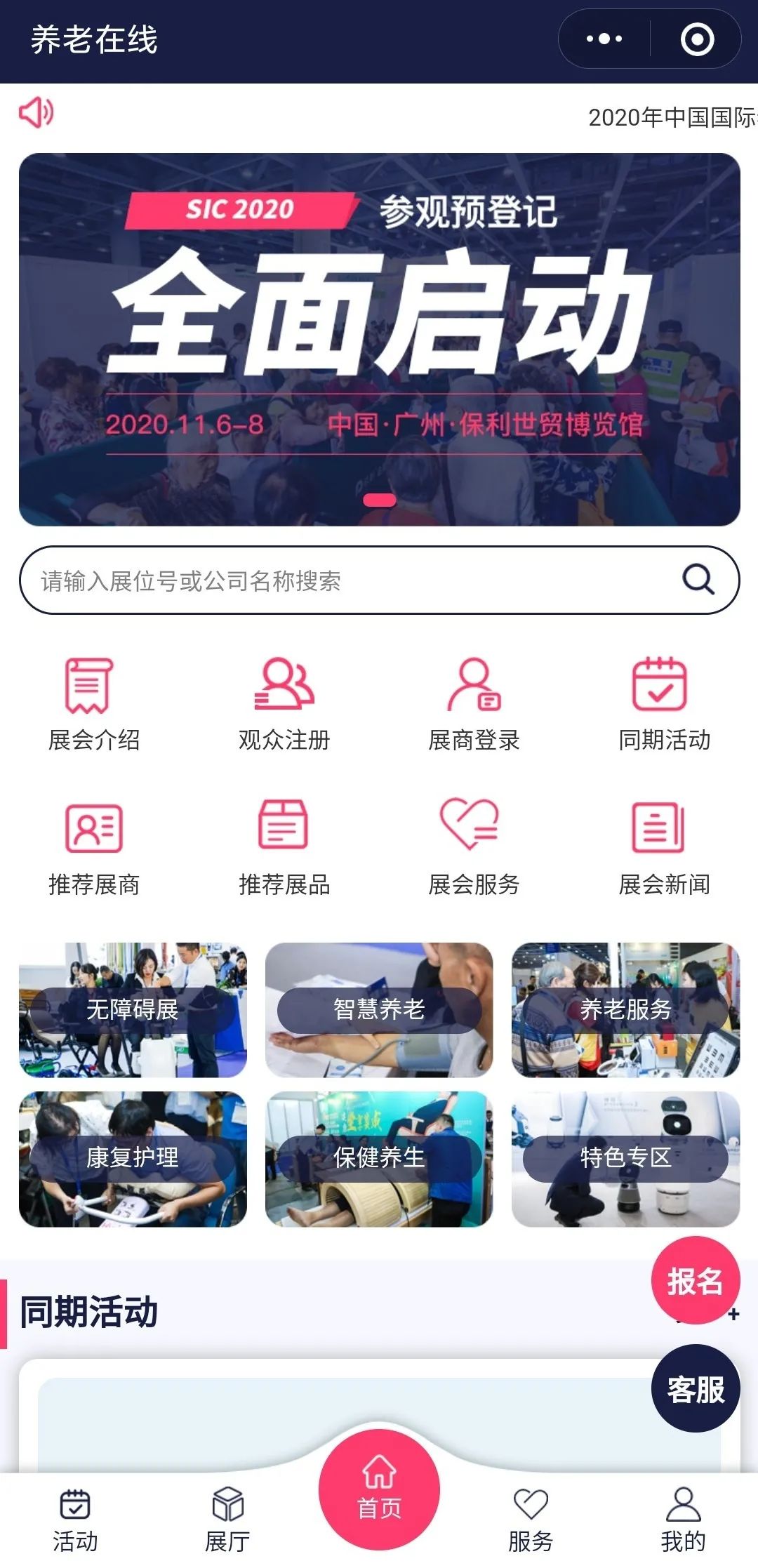
Task: Open the 智慧养老 category tile
Action: (x=379, y=1009)
